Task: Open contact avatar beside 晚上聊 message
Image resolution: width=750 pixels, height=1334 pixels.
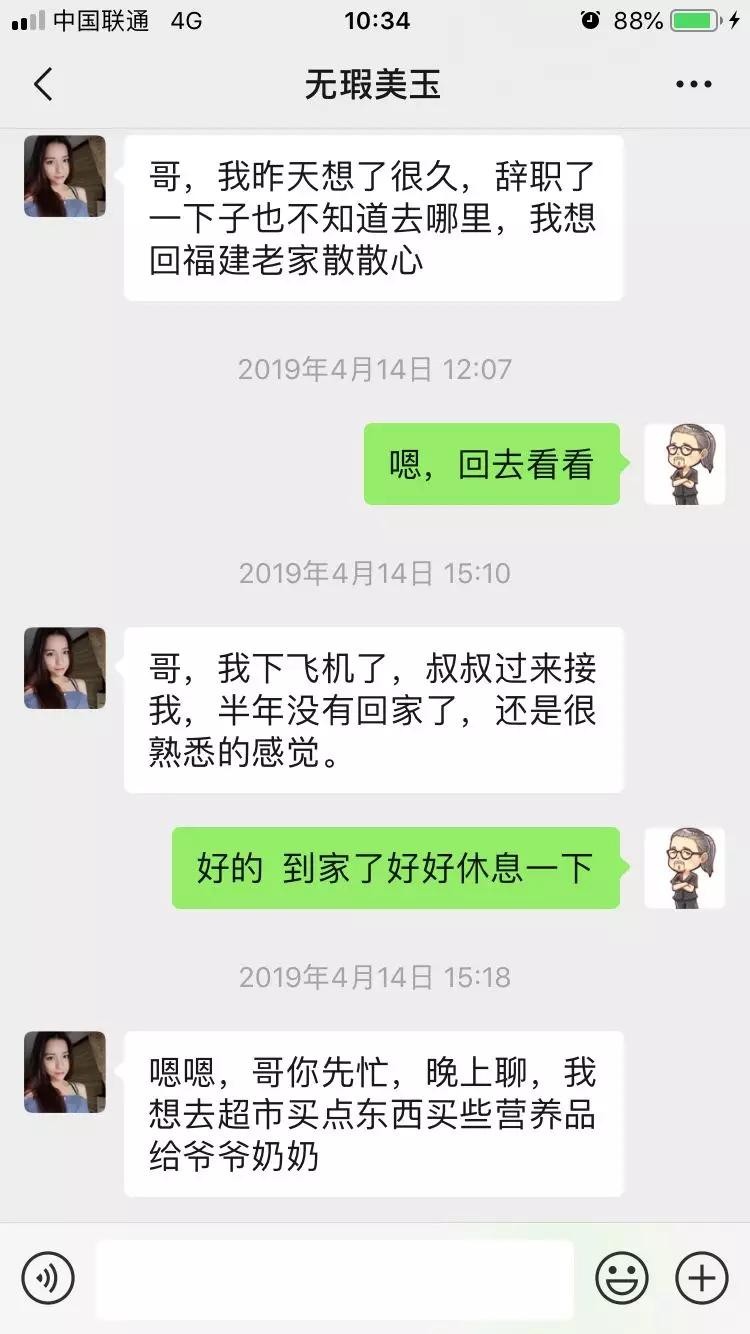Action: click(65, 1072)
